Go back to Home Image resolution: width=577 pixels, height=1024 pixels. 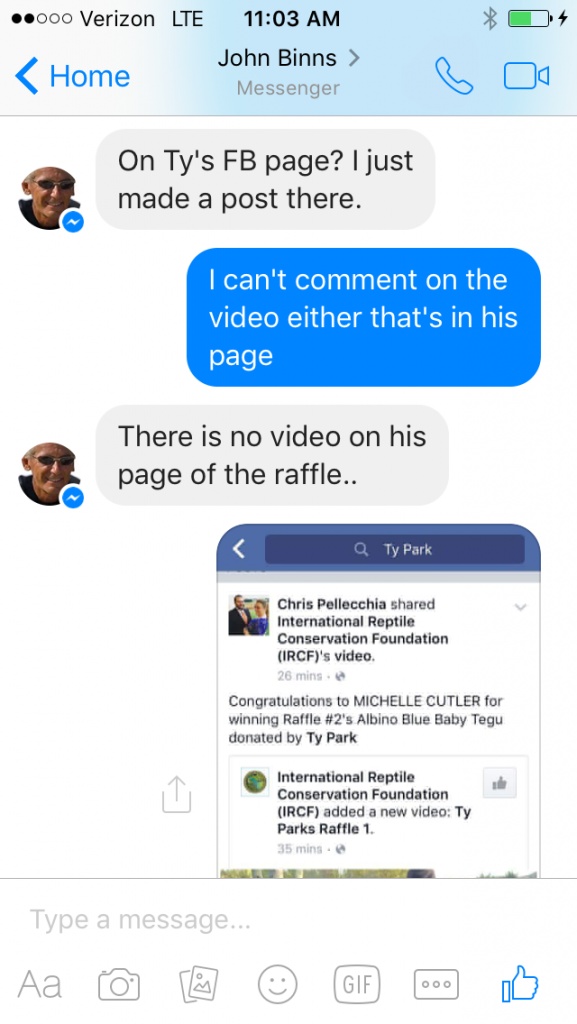(72, 76)
